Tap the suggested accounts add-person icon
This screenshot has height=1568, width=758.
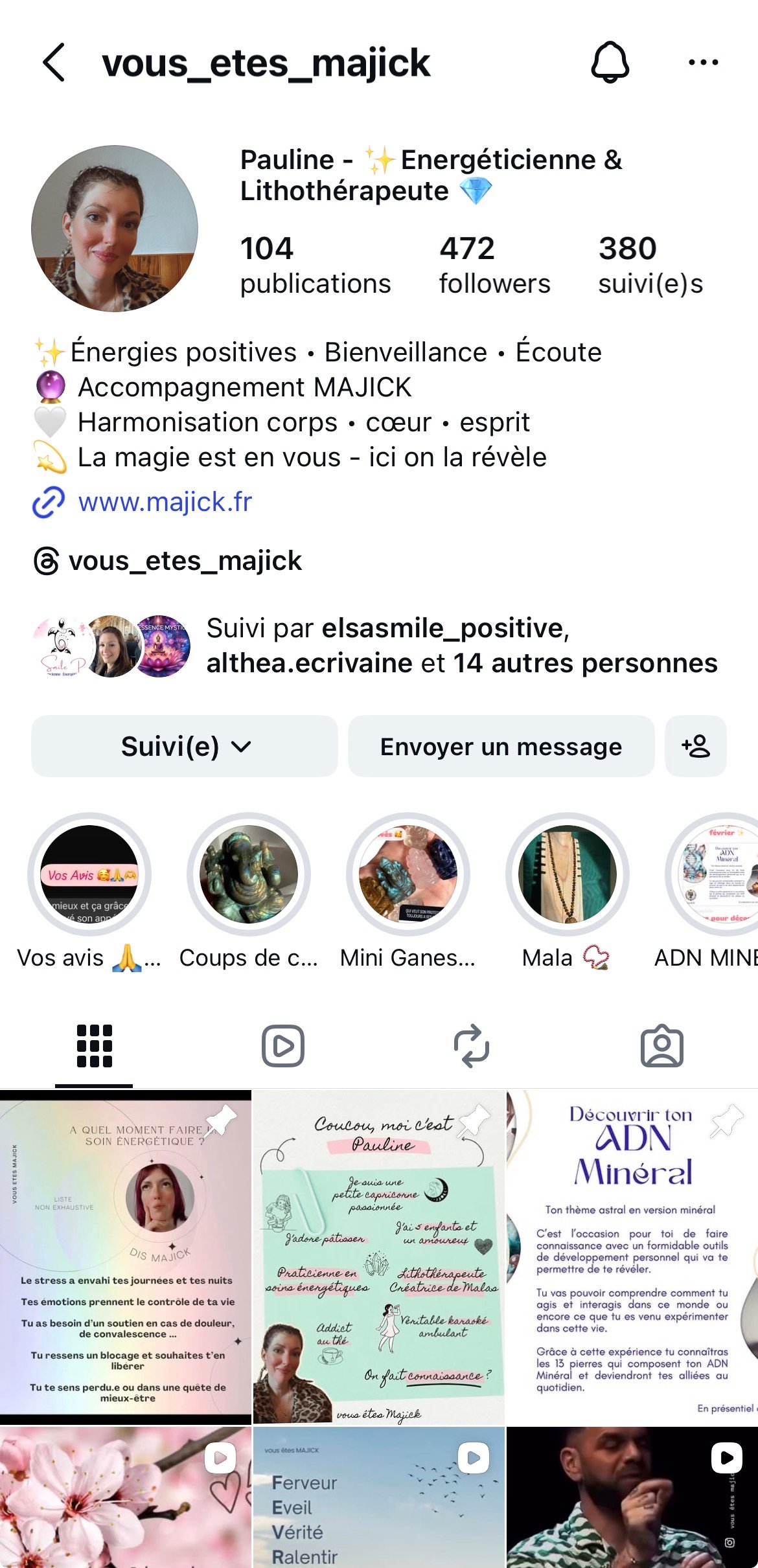coord(696,746)
